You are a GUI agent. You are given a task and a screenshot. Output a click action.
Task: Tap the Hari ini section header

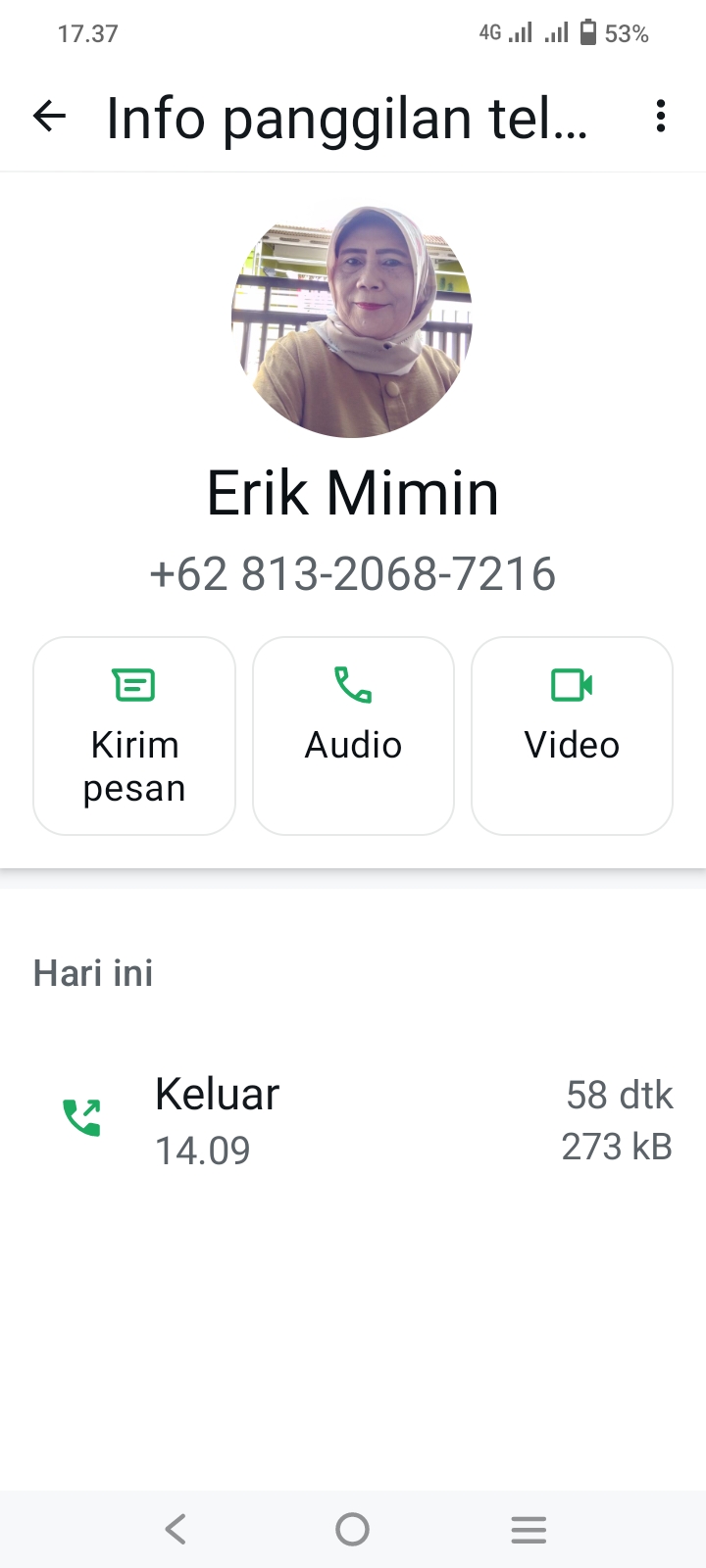tap(92, 972)
